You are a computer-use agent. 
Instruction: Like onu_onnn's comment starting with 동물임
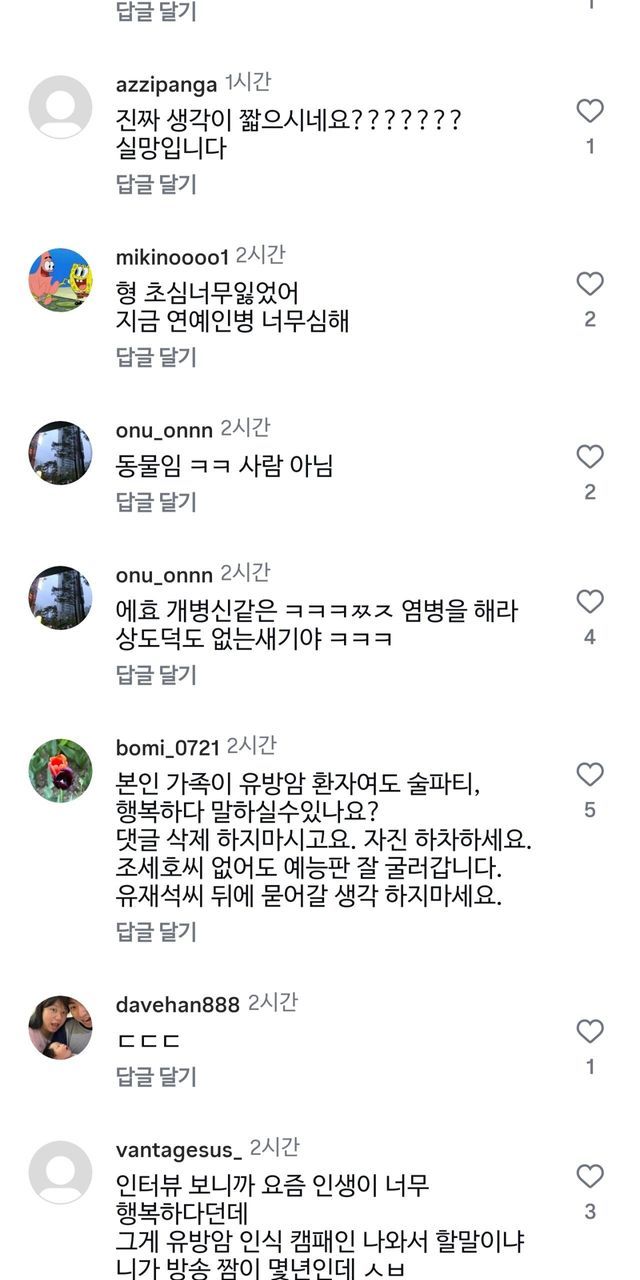590,457
